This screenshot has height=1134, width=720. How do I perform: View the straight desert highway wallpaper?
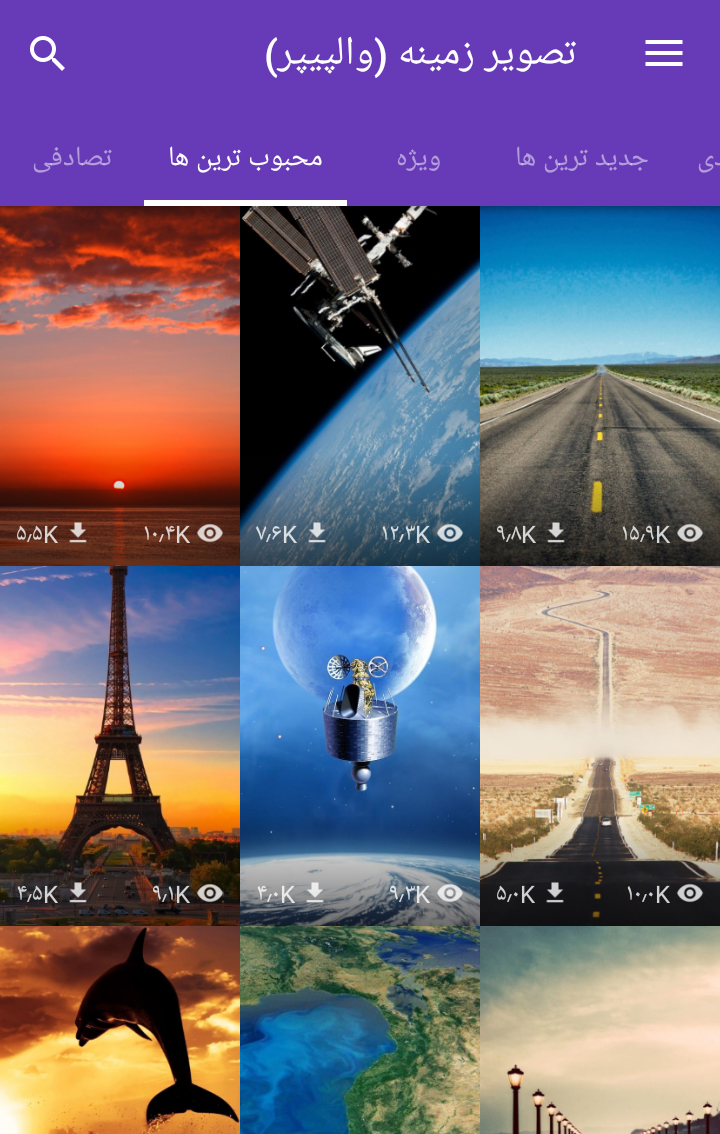click(x=600, y=370)
